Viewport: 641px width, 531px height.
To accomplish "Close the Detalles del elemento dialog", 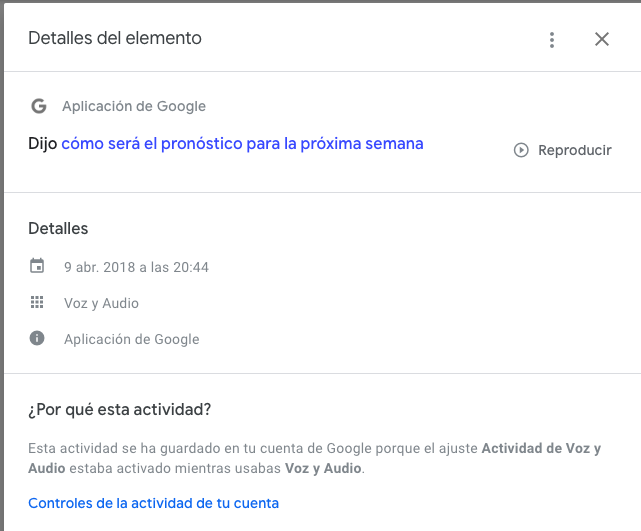I will click(x=602, y=40).
